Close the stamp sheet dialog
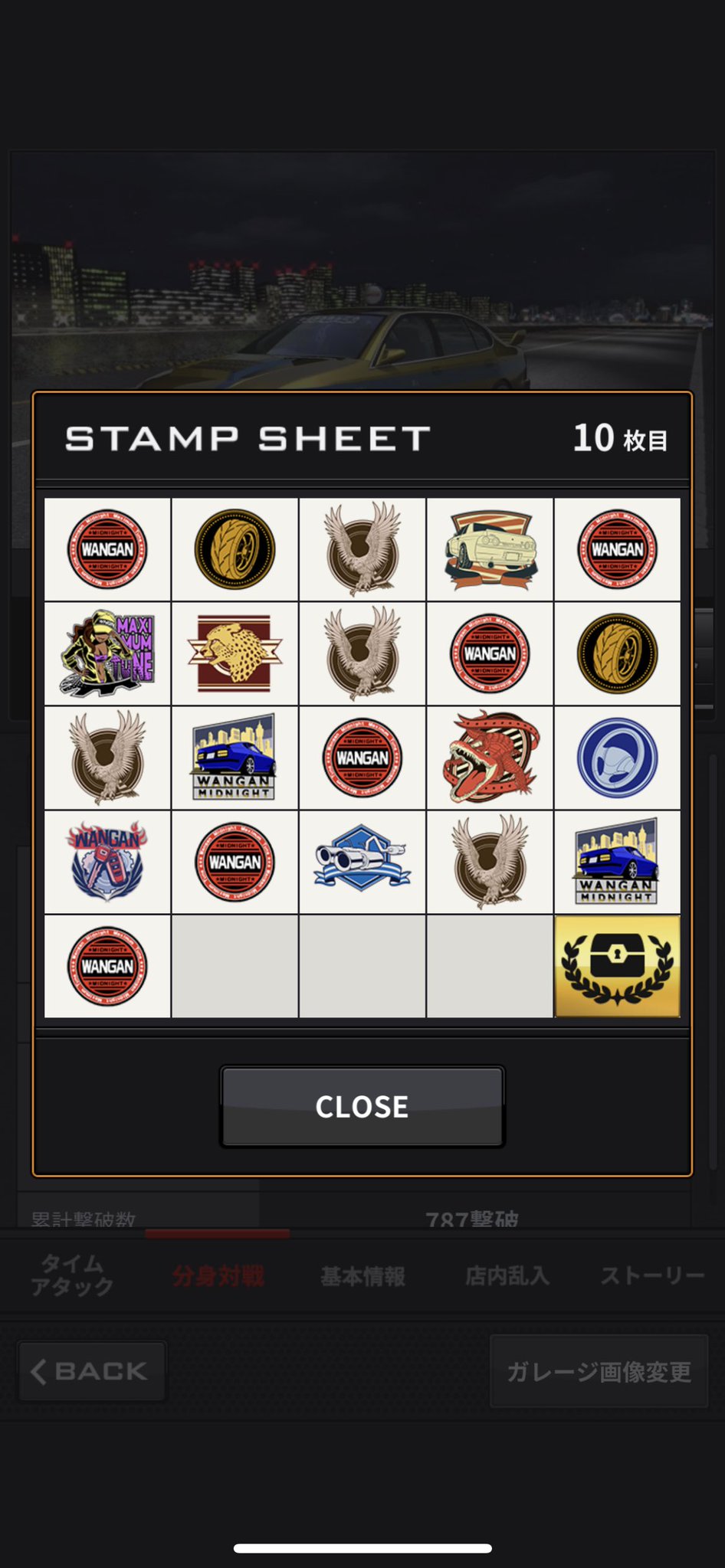The width and height of the screenshot is (725, 1568). (362, 1106)
